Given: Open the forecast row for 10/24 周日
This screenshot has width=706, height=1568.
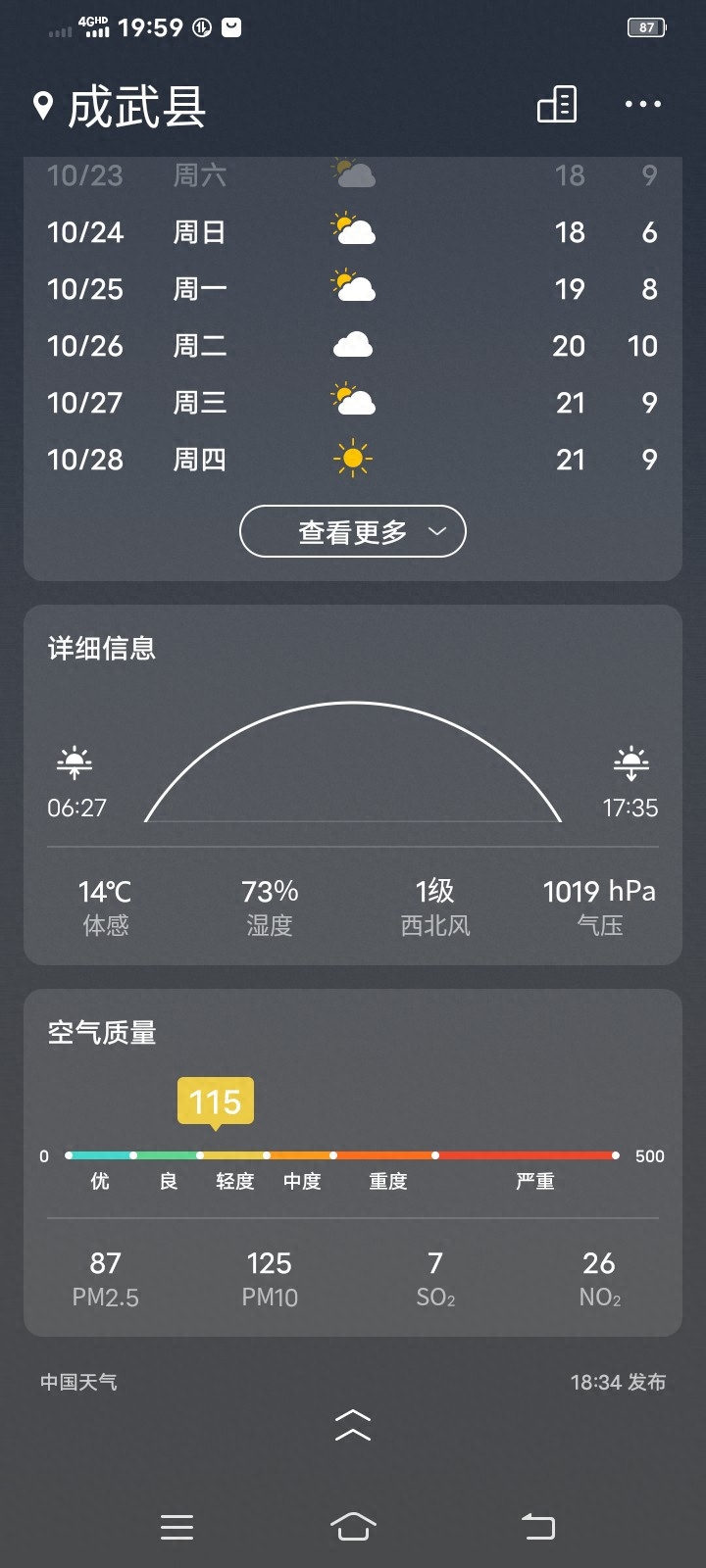Looking at the screenshot, I should click(353, 232).
